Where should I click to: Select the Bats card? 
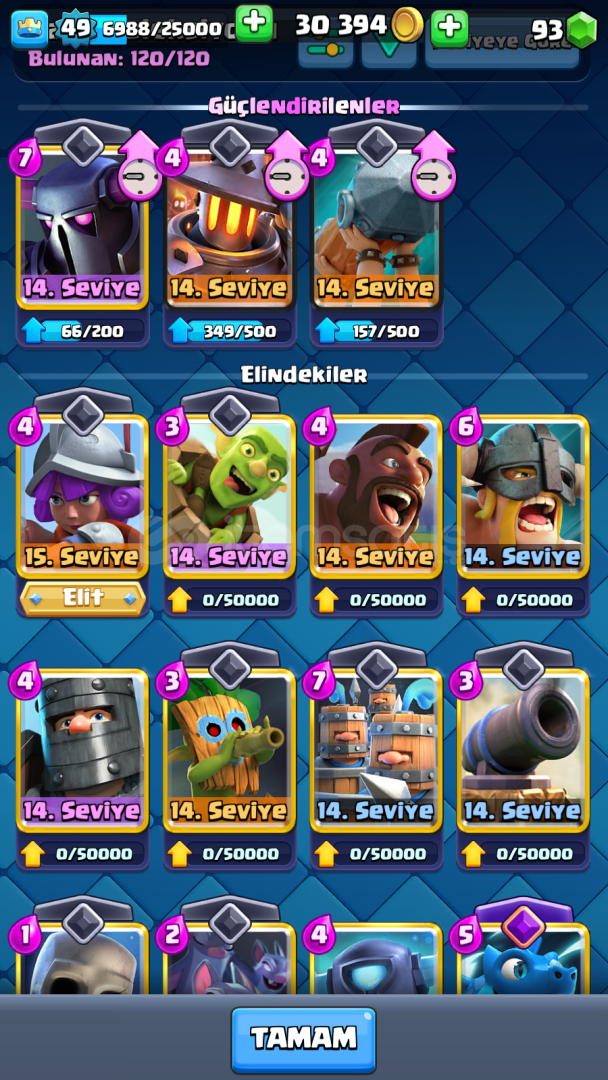tap(229, 959)
